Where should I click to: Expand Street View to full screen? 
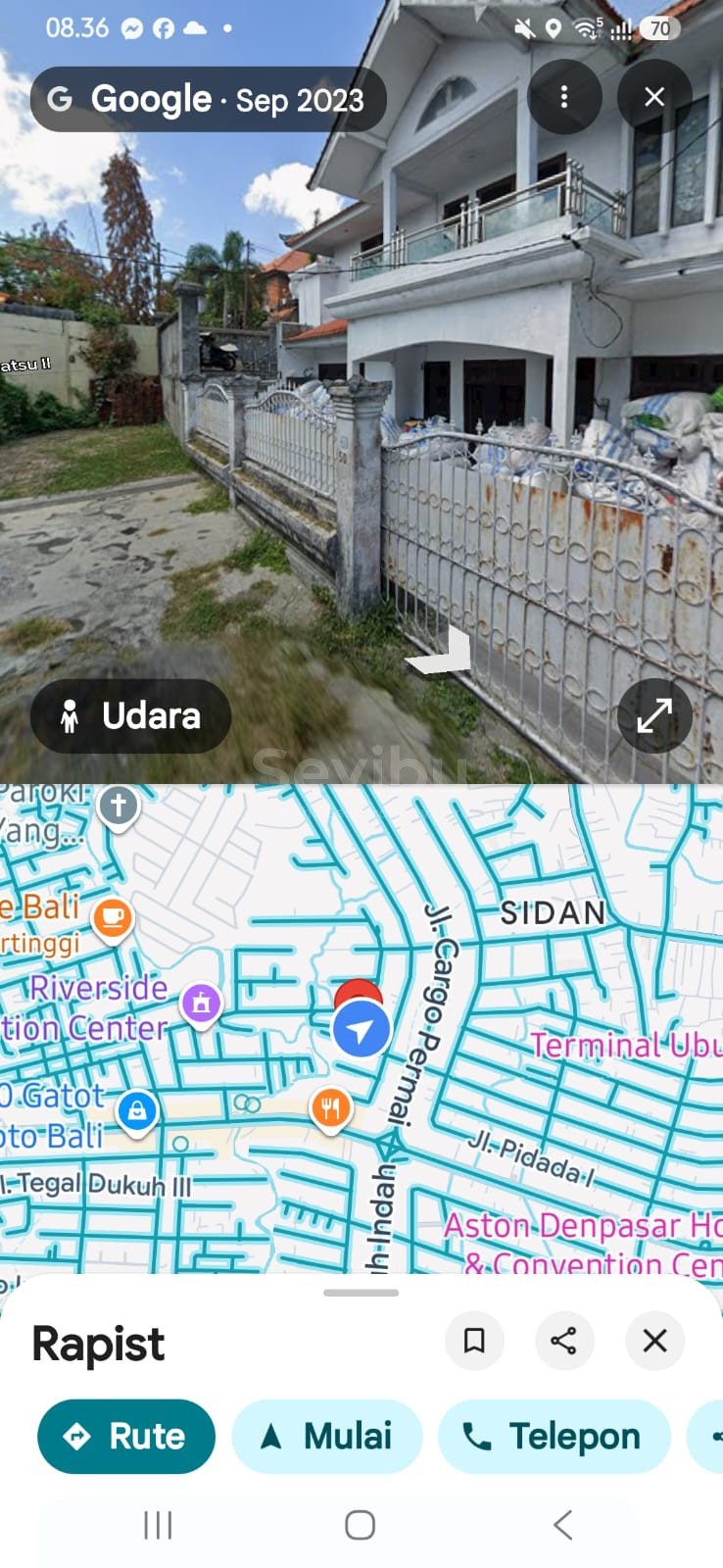[654, 715]
